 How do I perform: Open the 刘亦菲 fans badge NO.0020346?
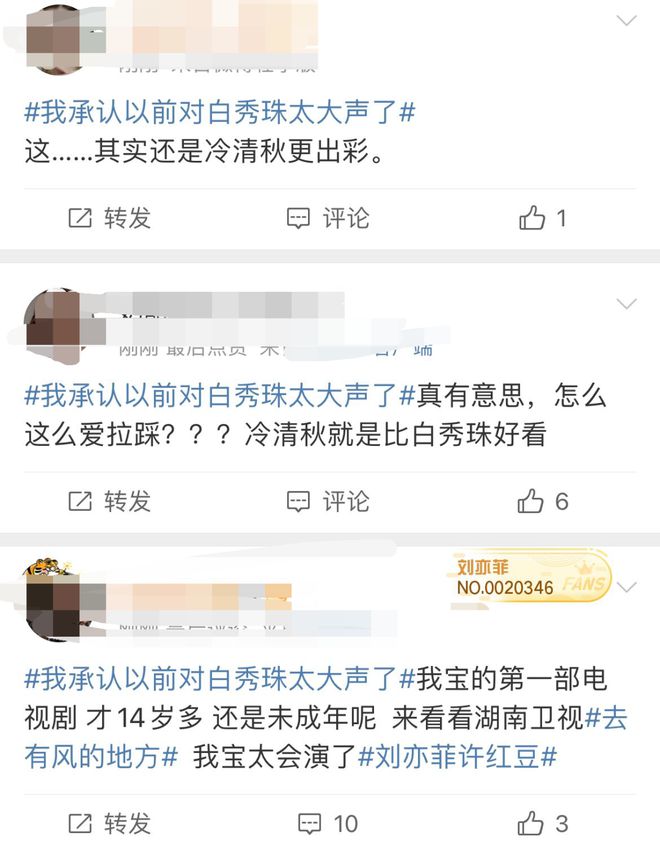click(x=530, y=578)
